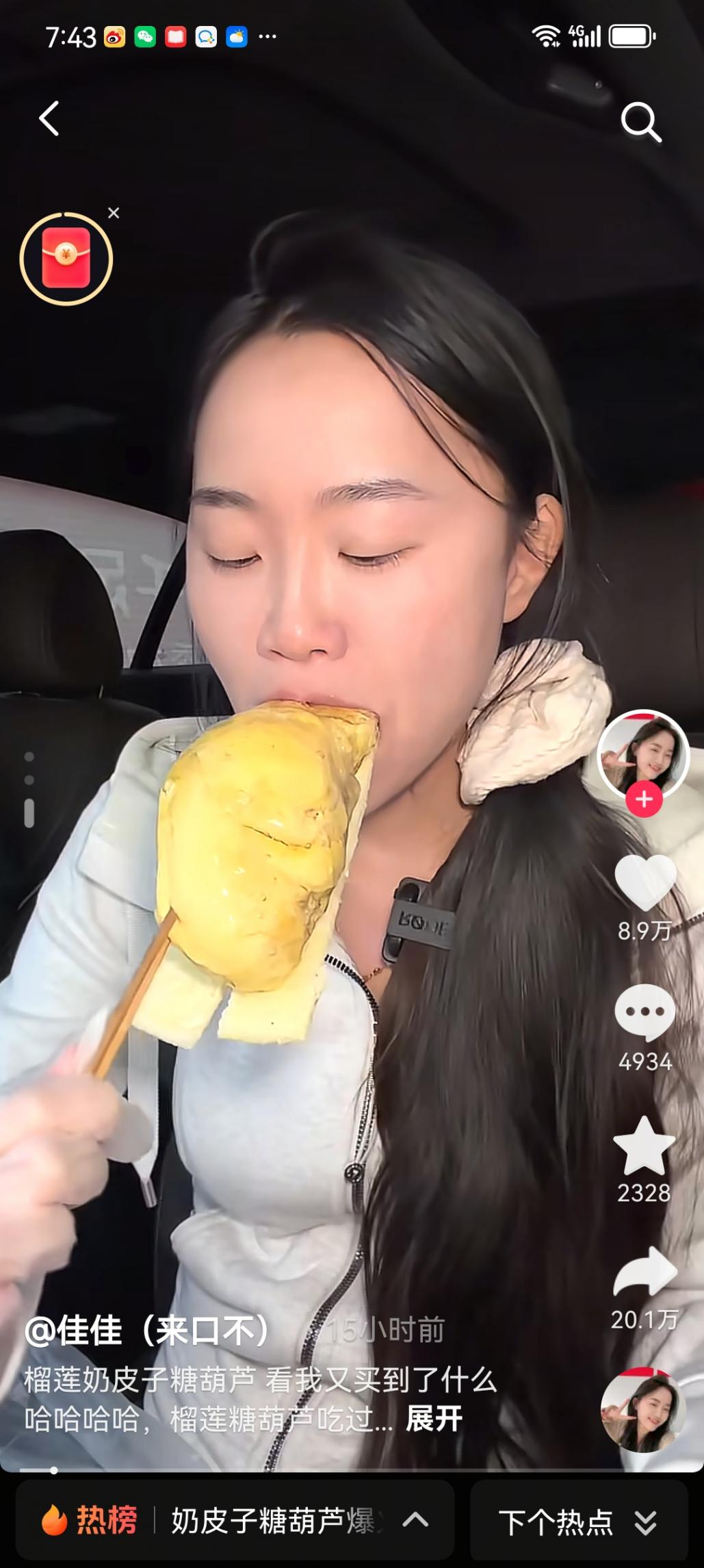Open @佳佳（来口不）username link
704x1568 pixels.
[147, 1331]
